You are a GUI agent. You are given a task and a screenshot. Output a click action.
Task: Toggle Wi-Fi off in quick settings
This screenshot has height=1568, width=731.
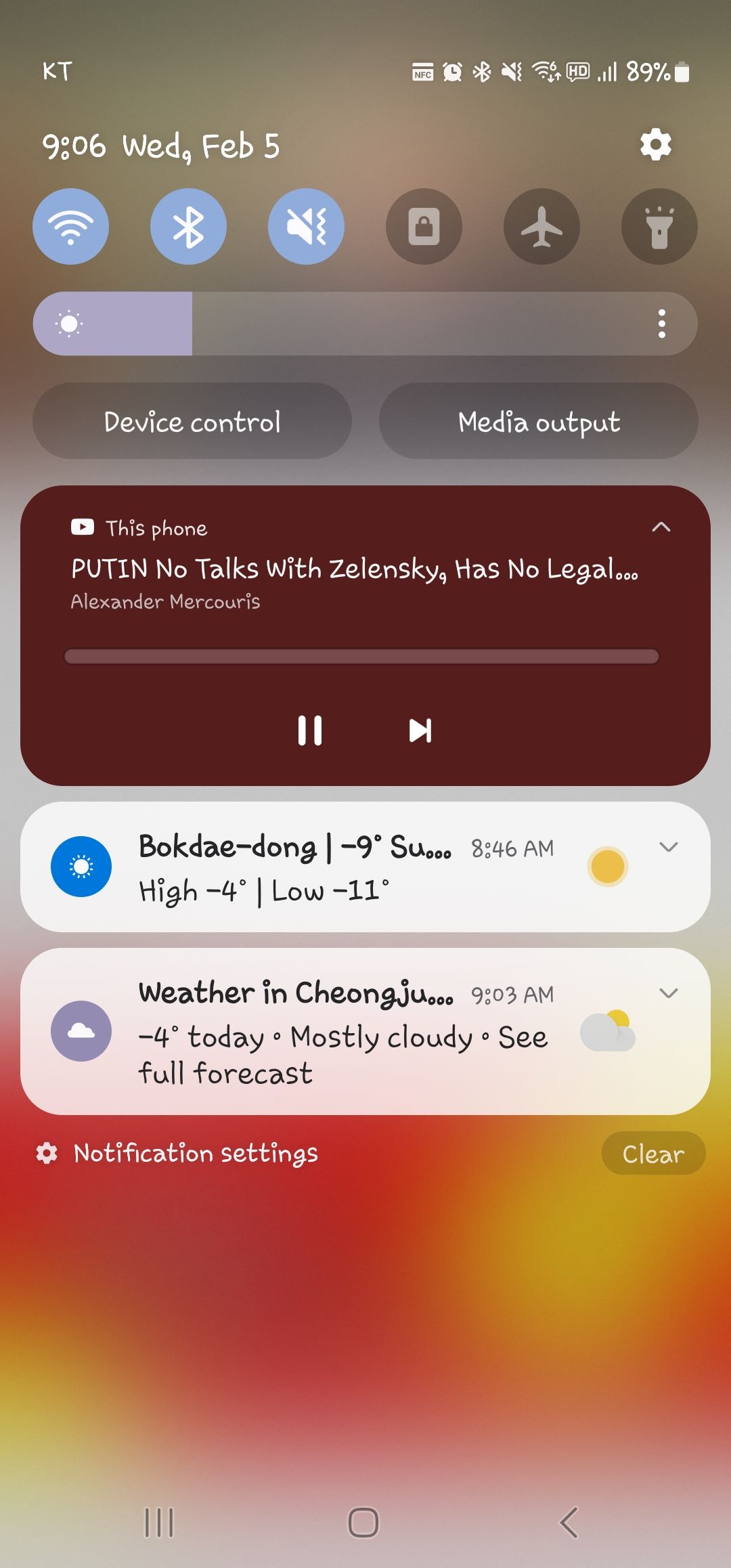tap(70, 226)
